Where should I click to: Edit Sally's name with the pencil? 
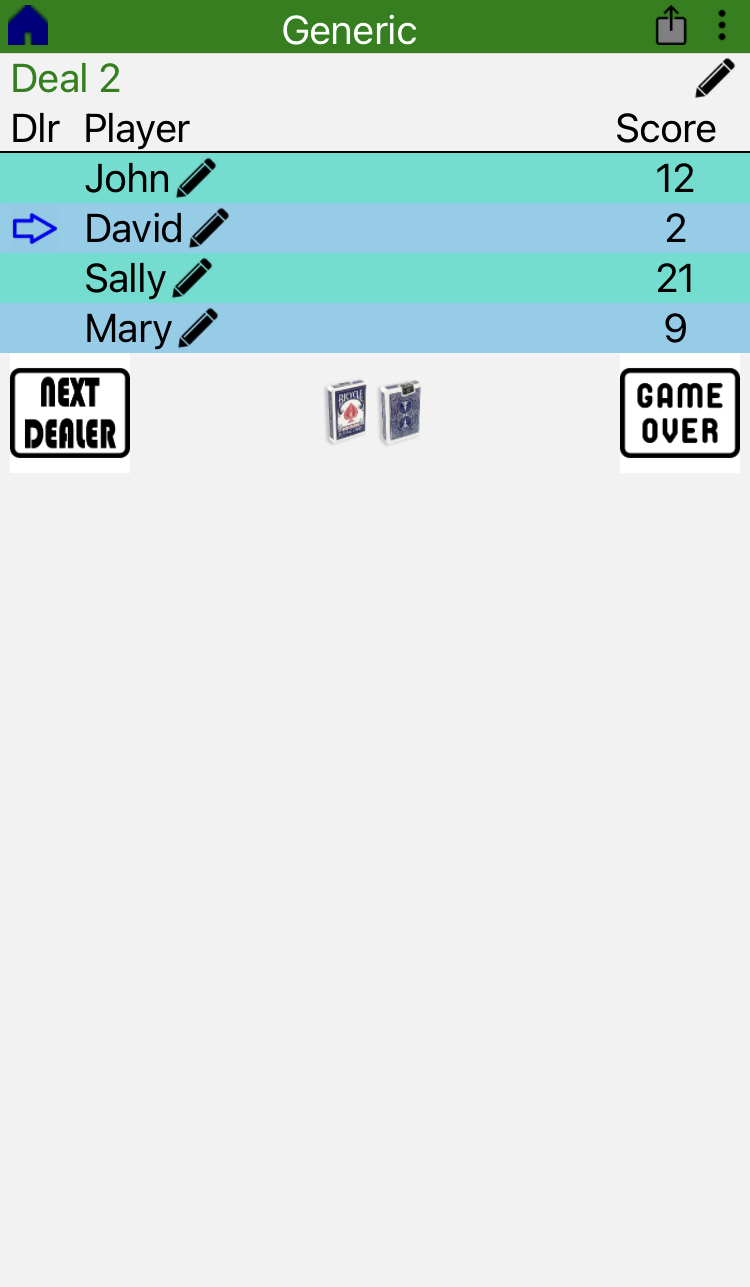point(192,278)
